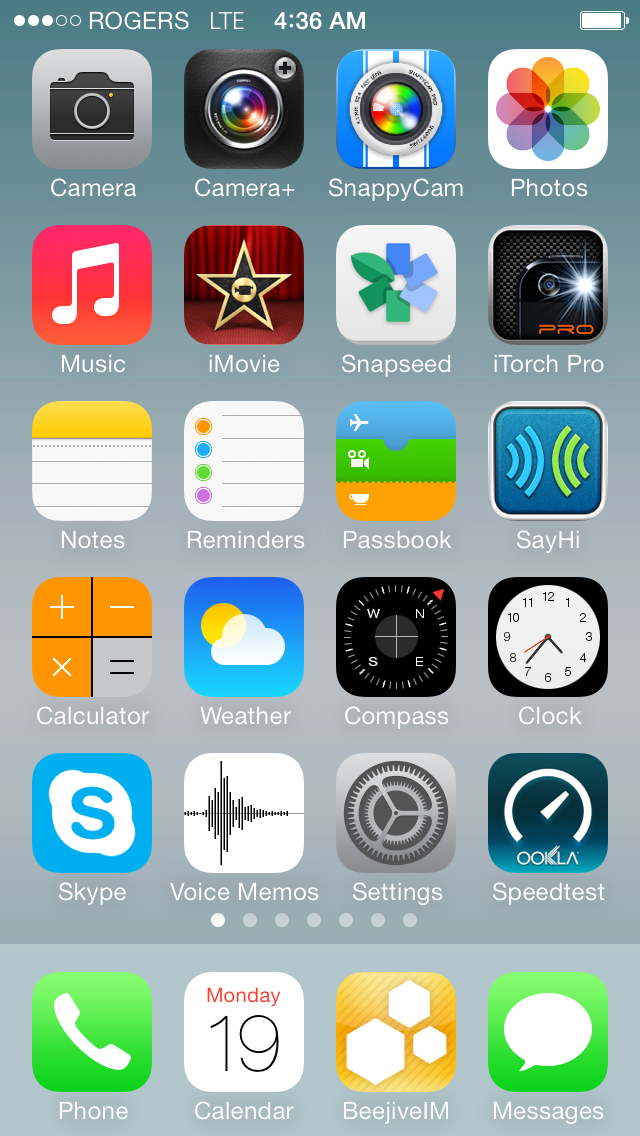This screenshot has height=1136, width=640.
Task: Launch Ookla Speedtest
Action: pos(548,813)
